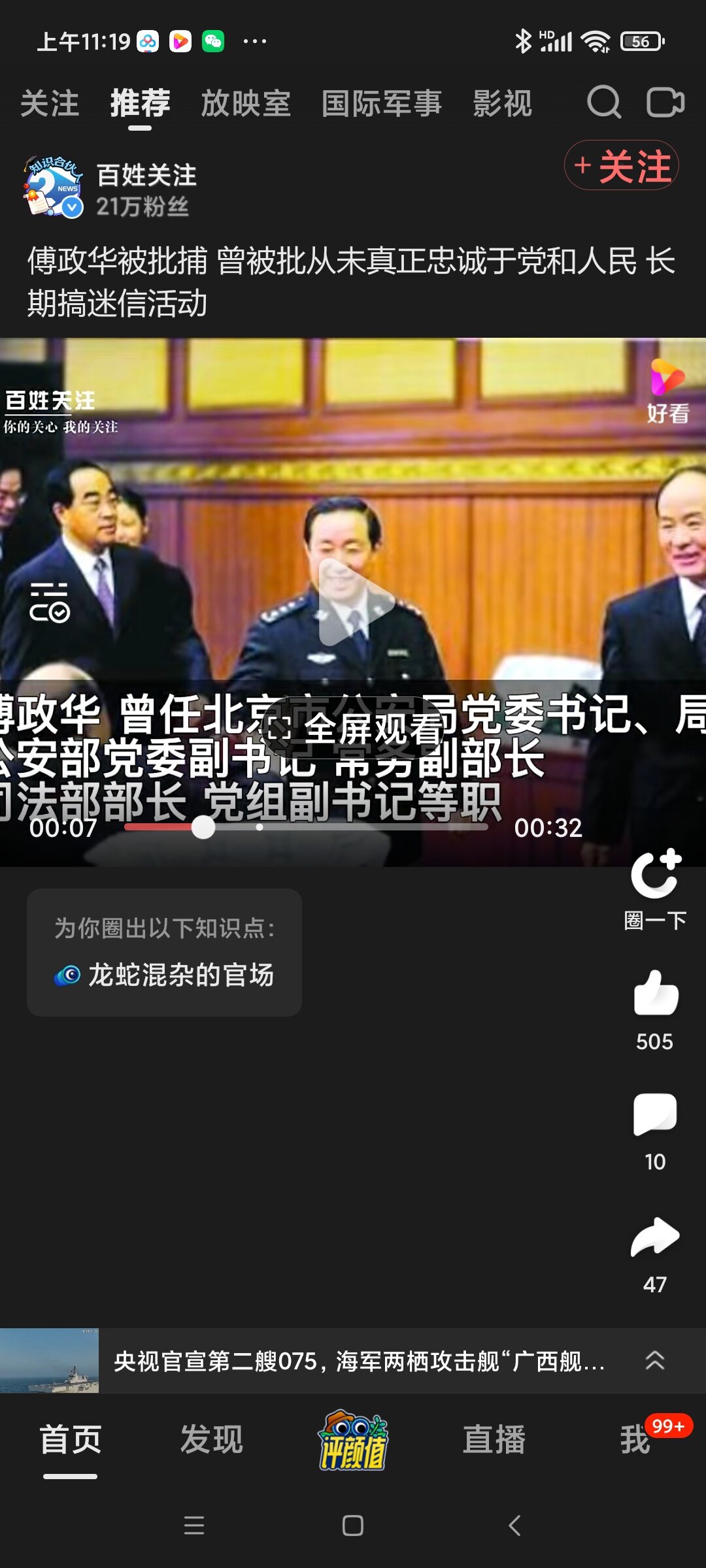Enter 全屏观看 fullscreen mode

[355, 728]
